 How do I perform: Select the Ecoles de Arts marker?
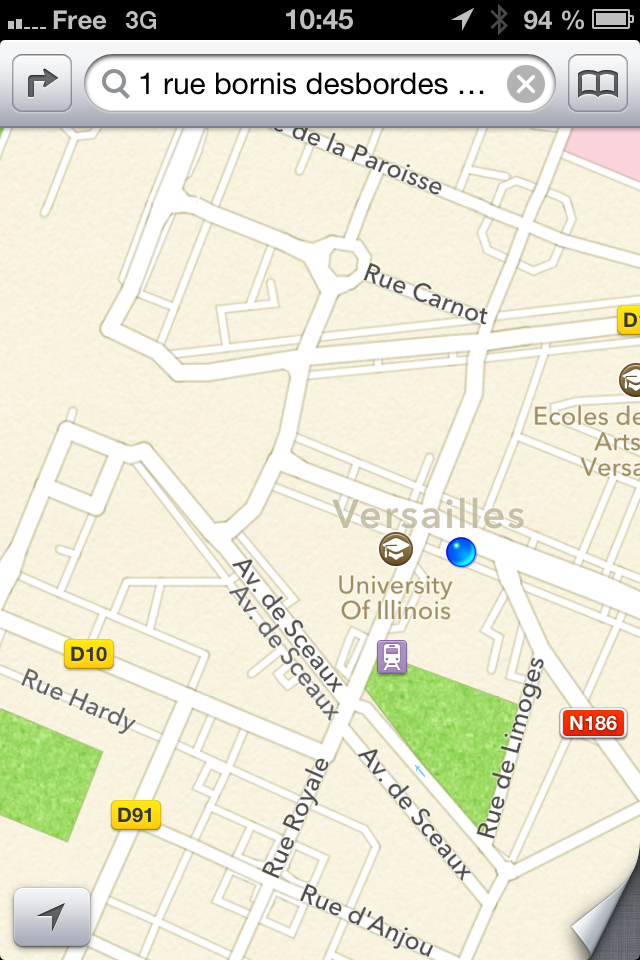(x=630, y=379)
